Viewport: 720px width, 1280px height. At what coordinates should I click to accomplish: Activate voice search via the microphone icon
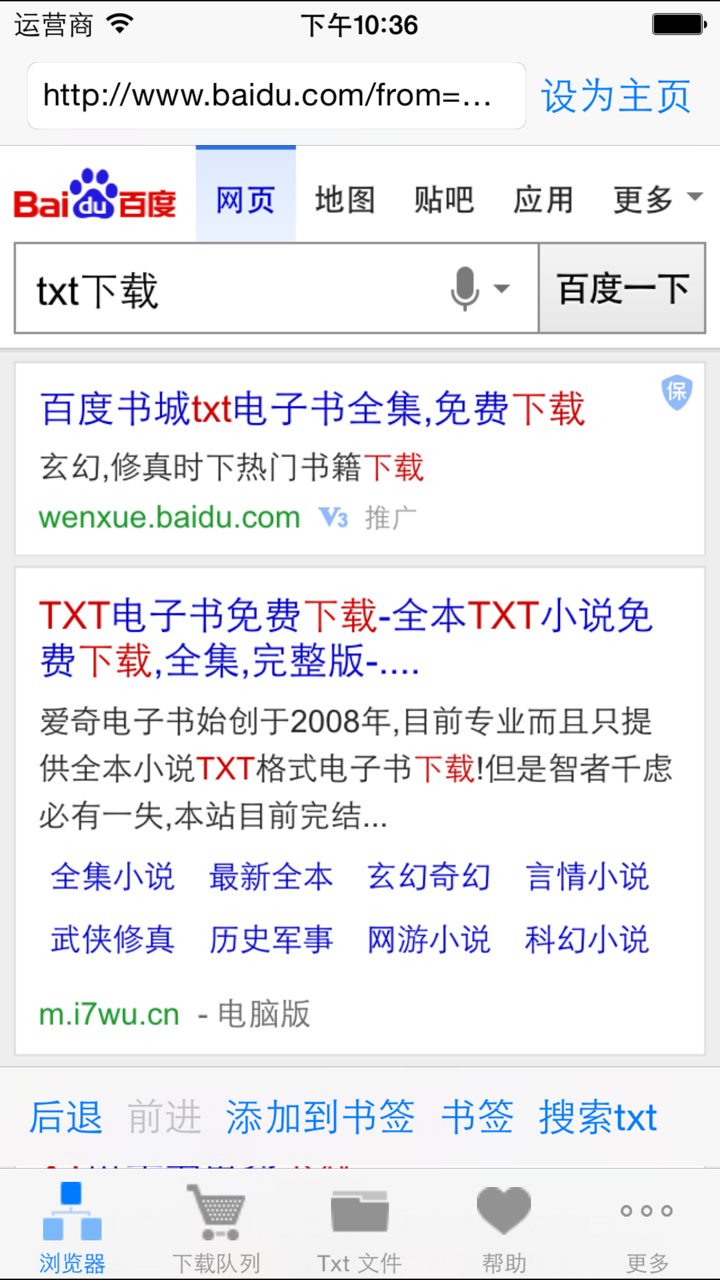coord(464,288)
